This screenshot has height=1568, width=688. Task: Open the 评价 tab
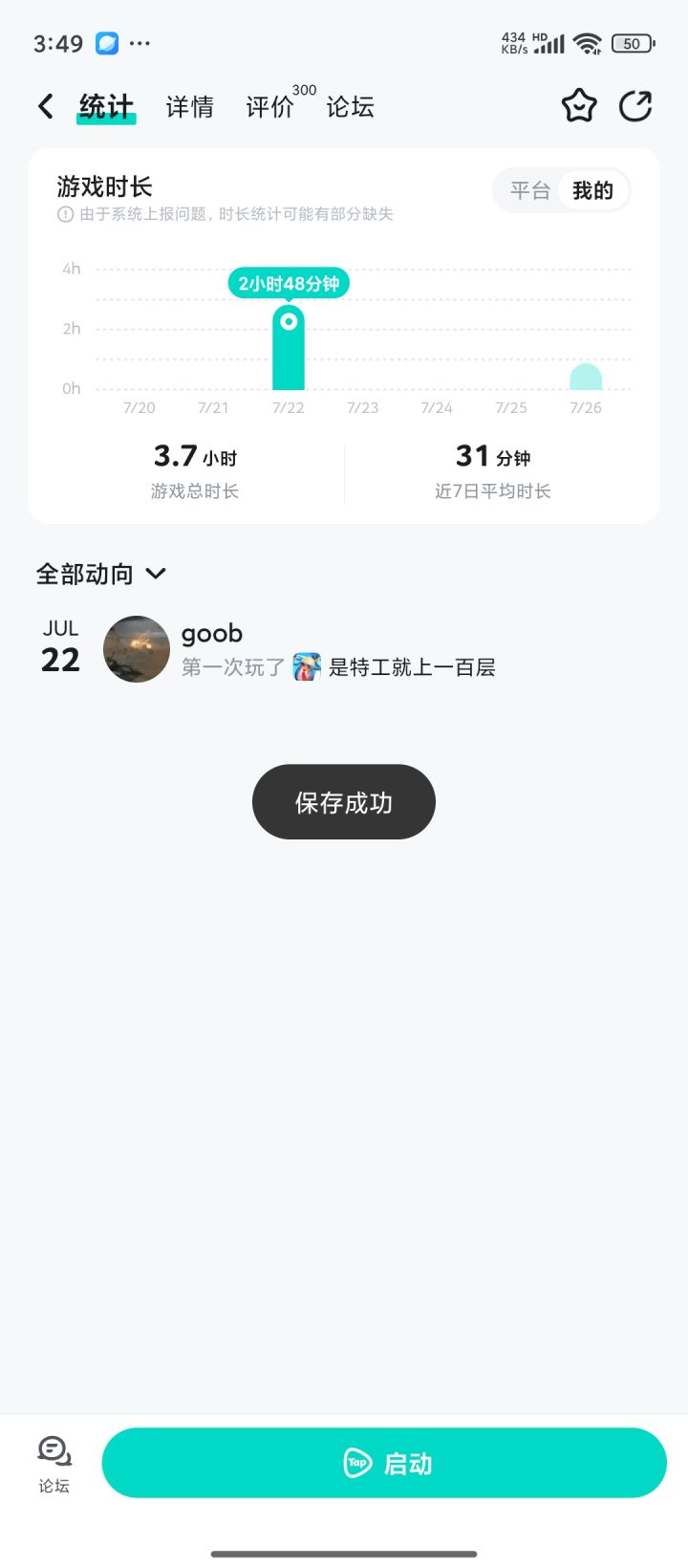pyautogui.click(x=269, y=106)
